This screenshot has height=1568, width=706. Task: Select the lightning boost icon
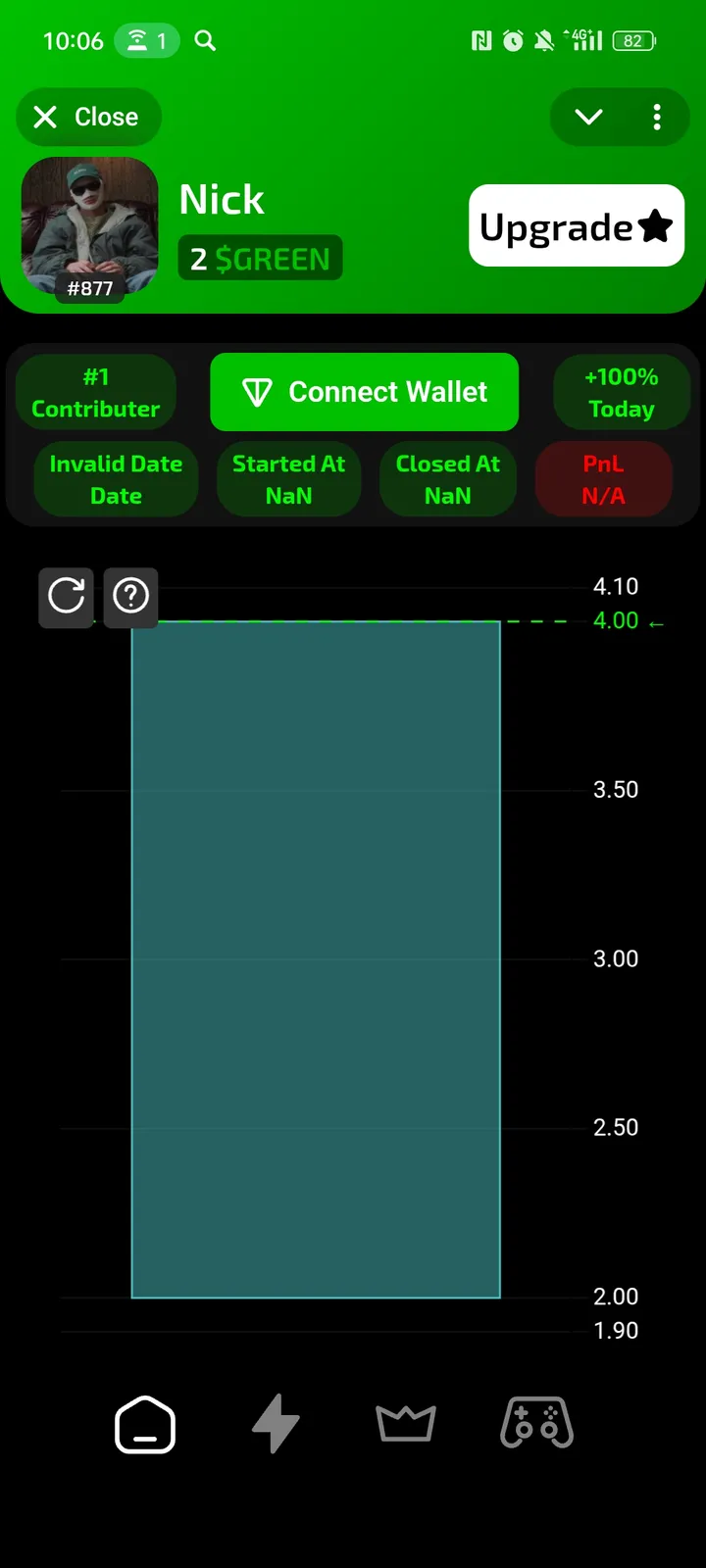(x=275, y=1424)
